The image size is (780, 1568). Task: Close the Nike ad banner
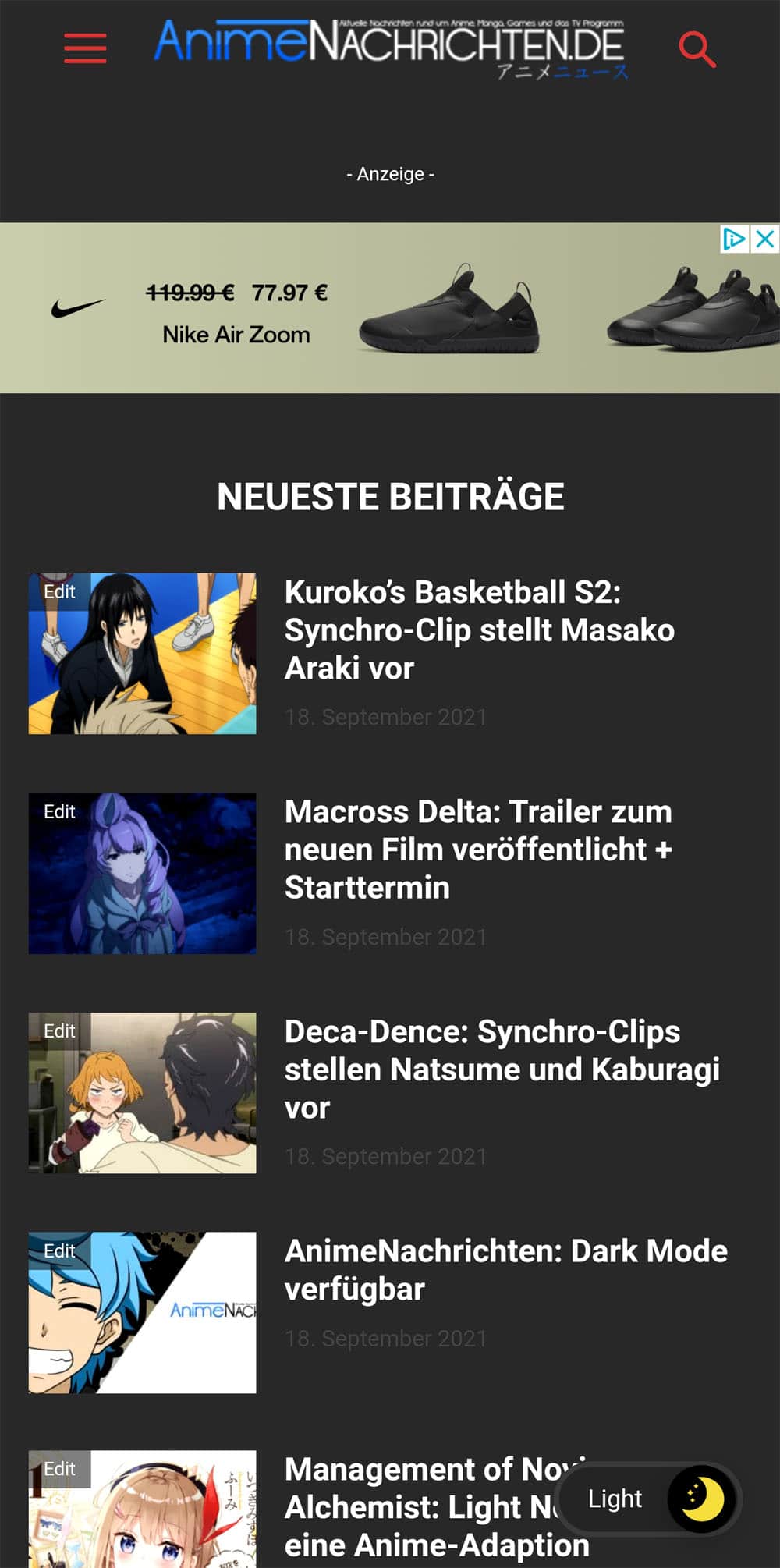[765, 239]
